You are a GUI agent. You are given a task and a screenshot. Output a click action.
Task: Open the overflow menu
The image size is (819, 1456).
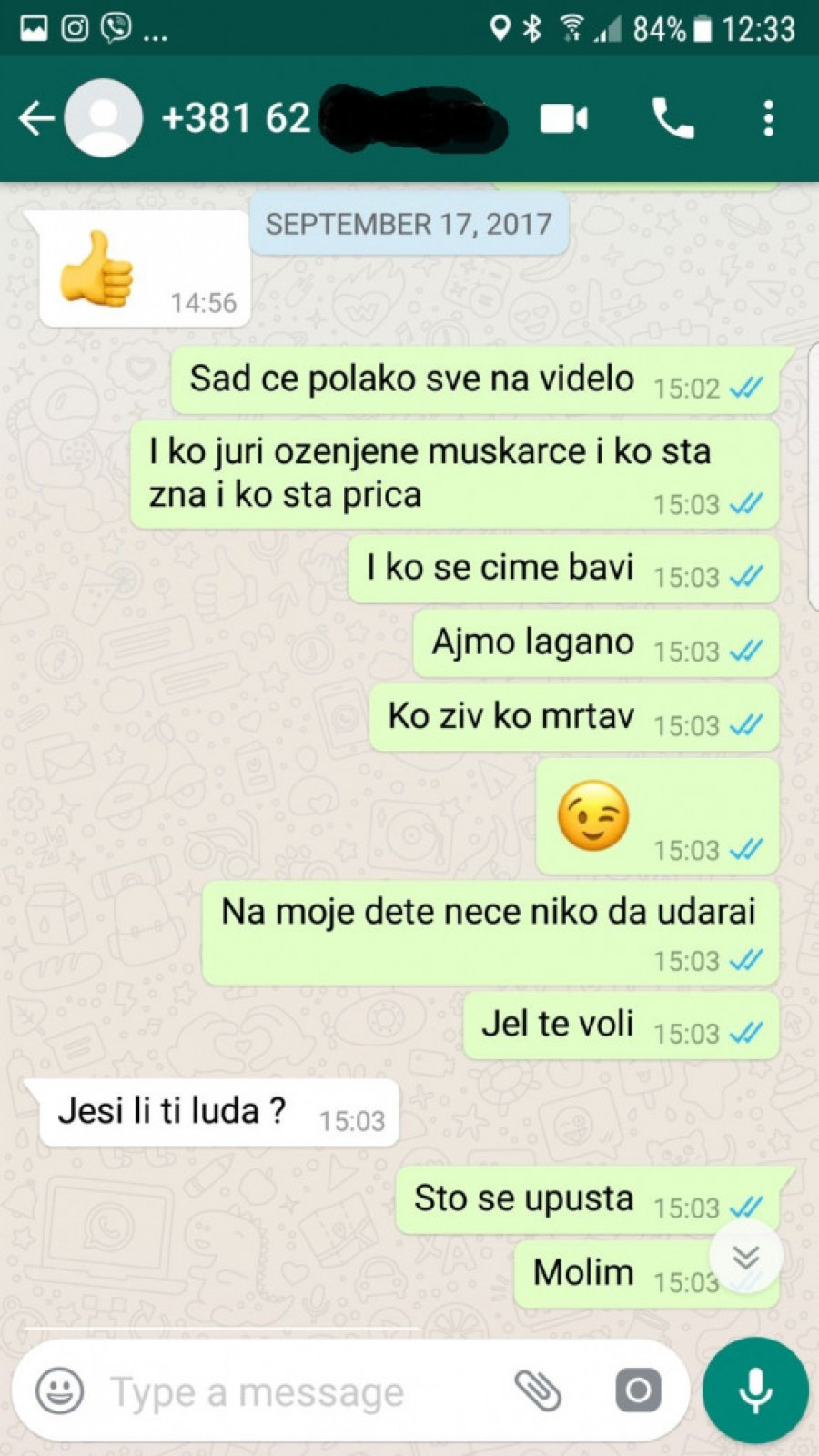point(769,118)
